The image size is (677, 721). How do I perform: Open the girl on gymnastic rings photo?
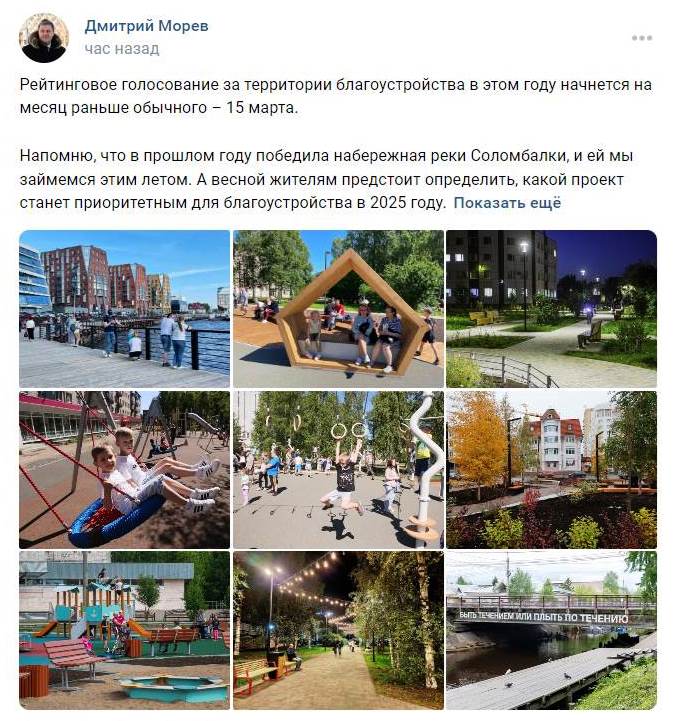tap(338, 469)
